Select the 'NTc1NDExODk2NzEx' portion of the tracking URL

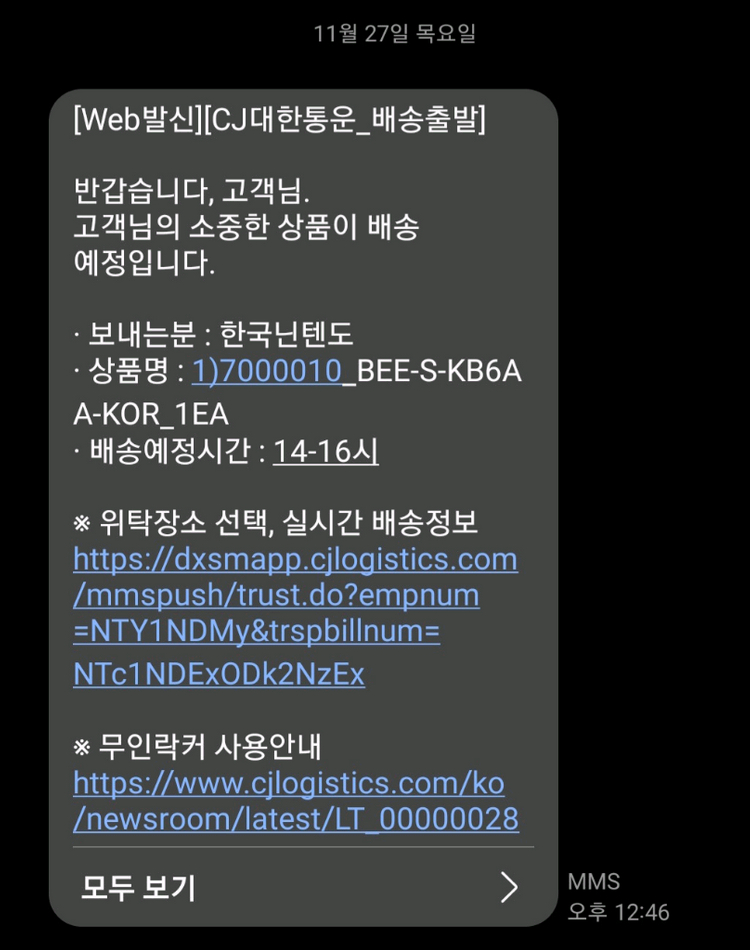coord(216,674)
